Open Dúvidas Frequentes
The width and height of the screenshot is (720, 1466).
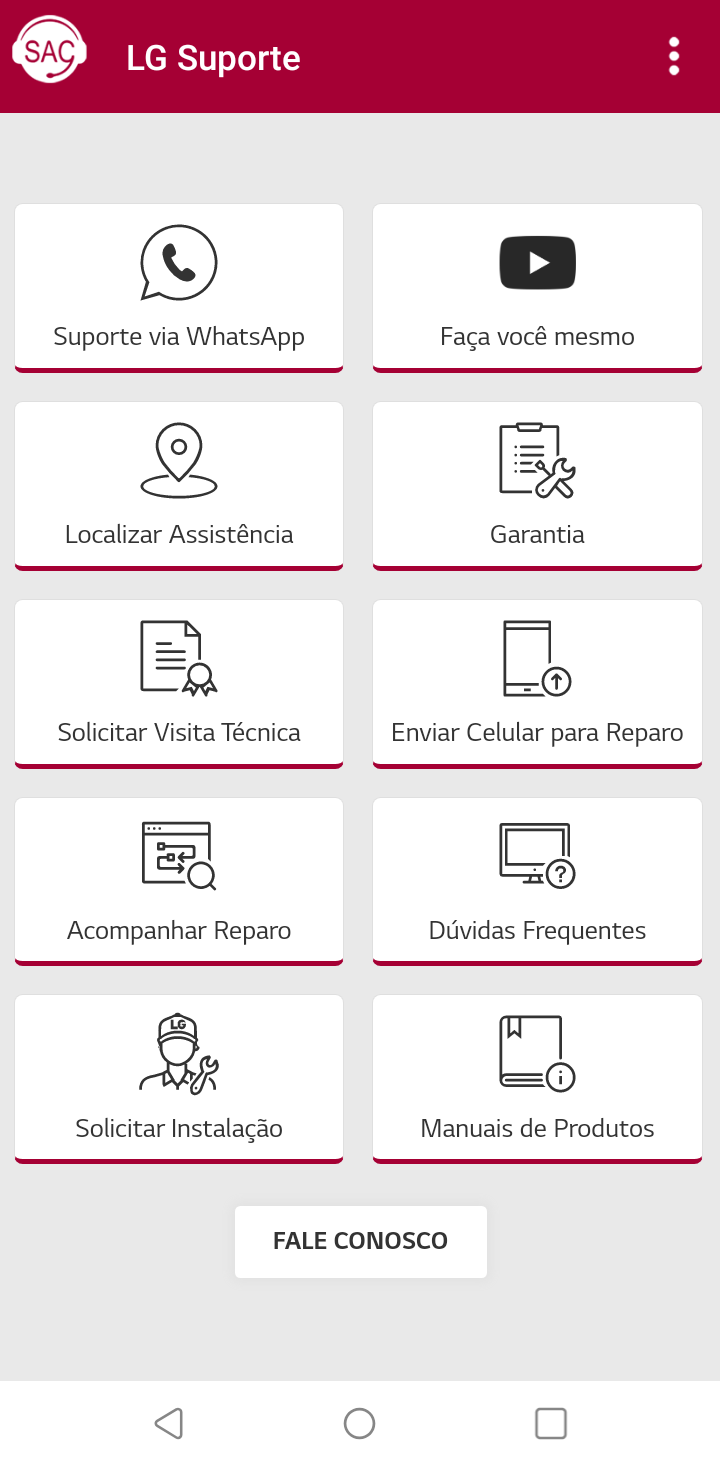click(537, 882)
